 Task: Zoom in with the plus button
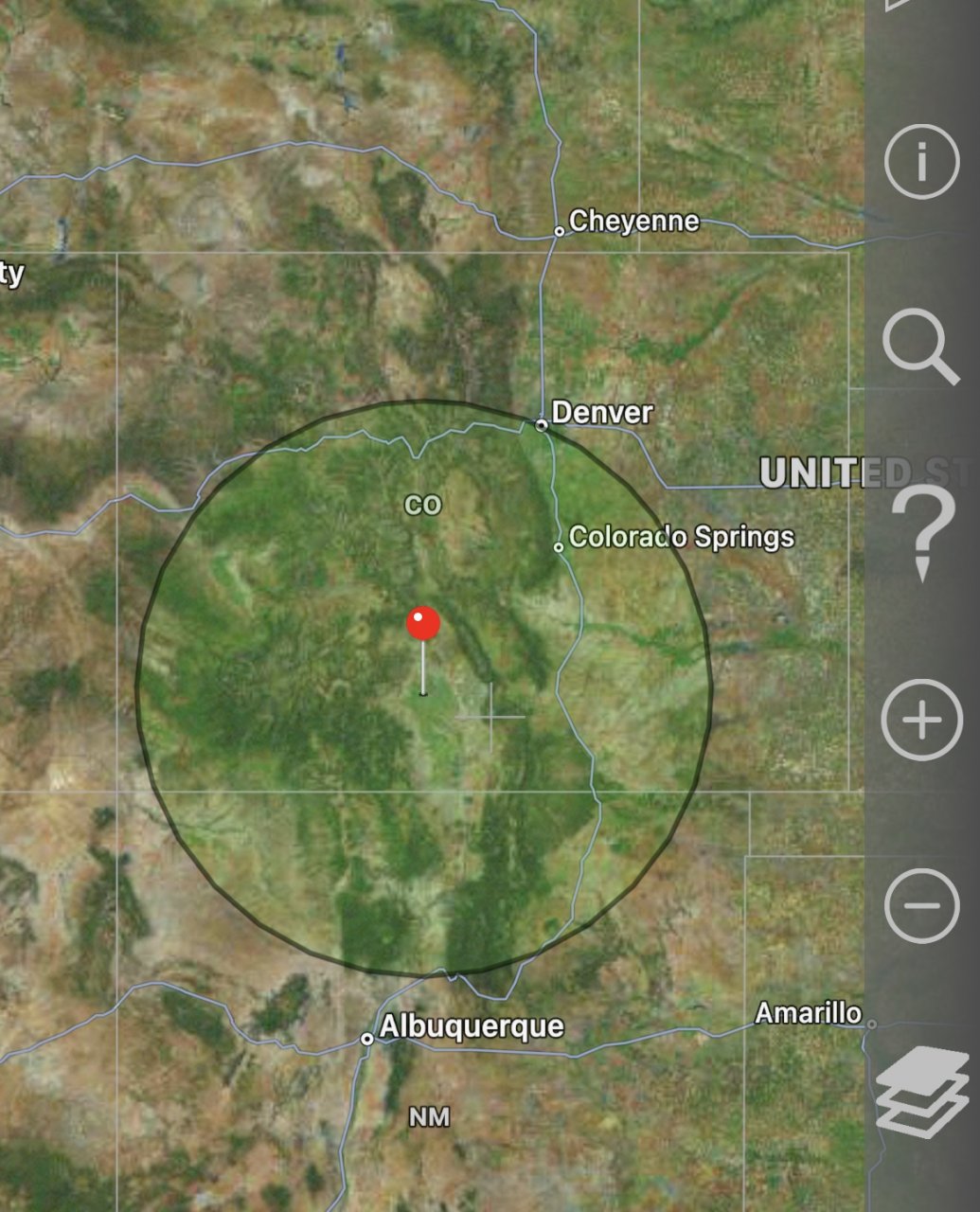(x=921, y=720)
